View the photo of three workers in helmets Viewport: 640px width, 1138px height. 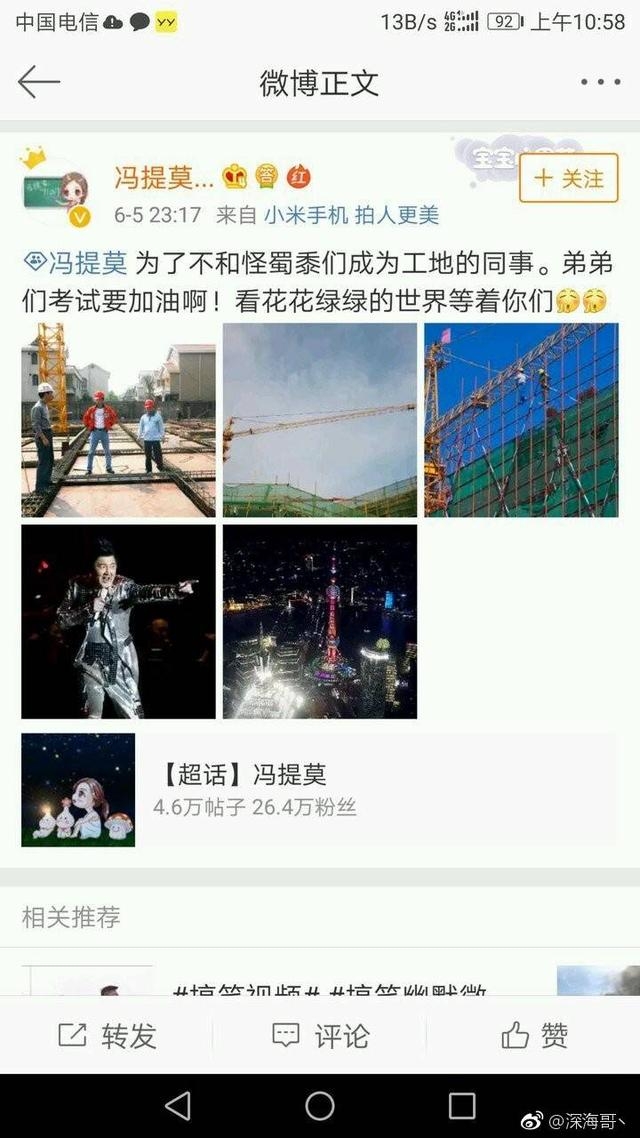[x=118, y=419]
